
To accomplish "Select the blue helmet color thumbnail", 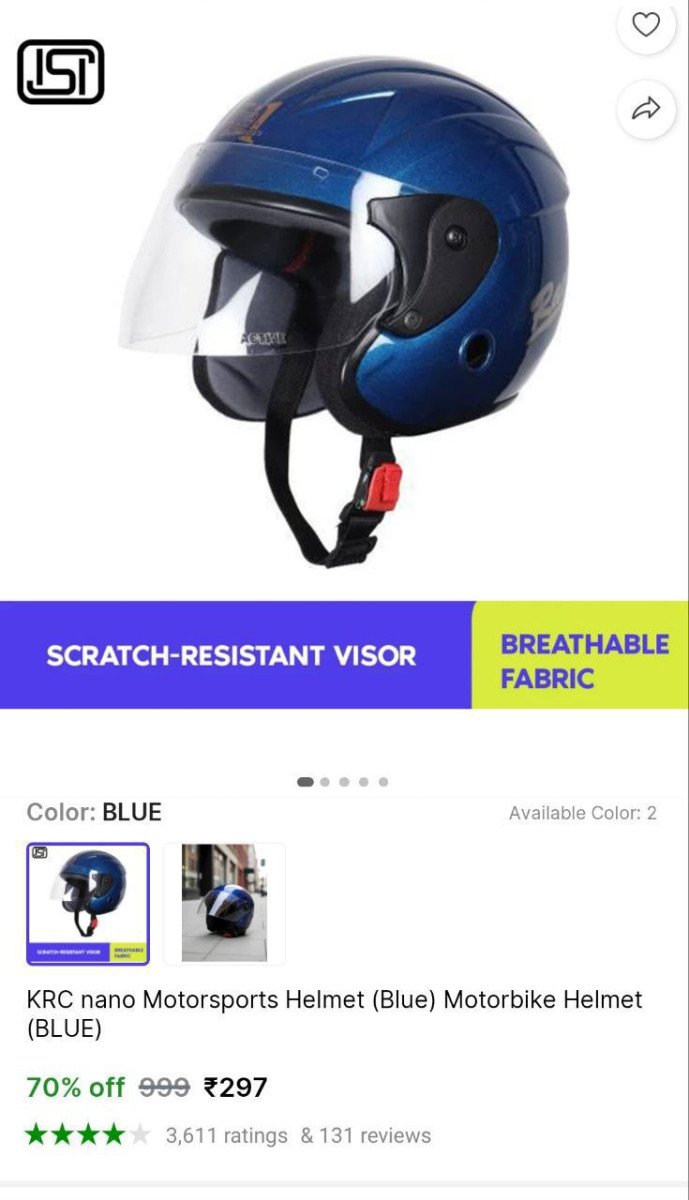I will pyautogui.click(x=88, y=903).
